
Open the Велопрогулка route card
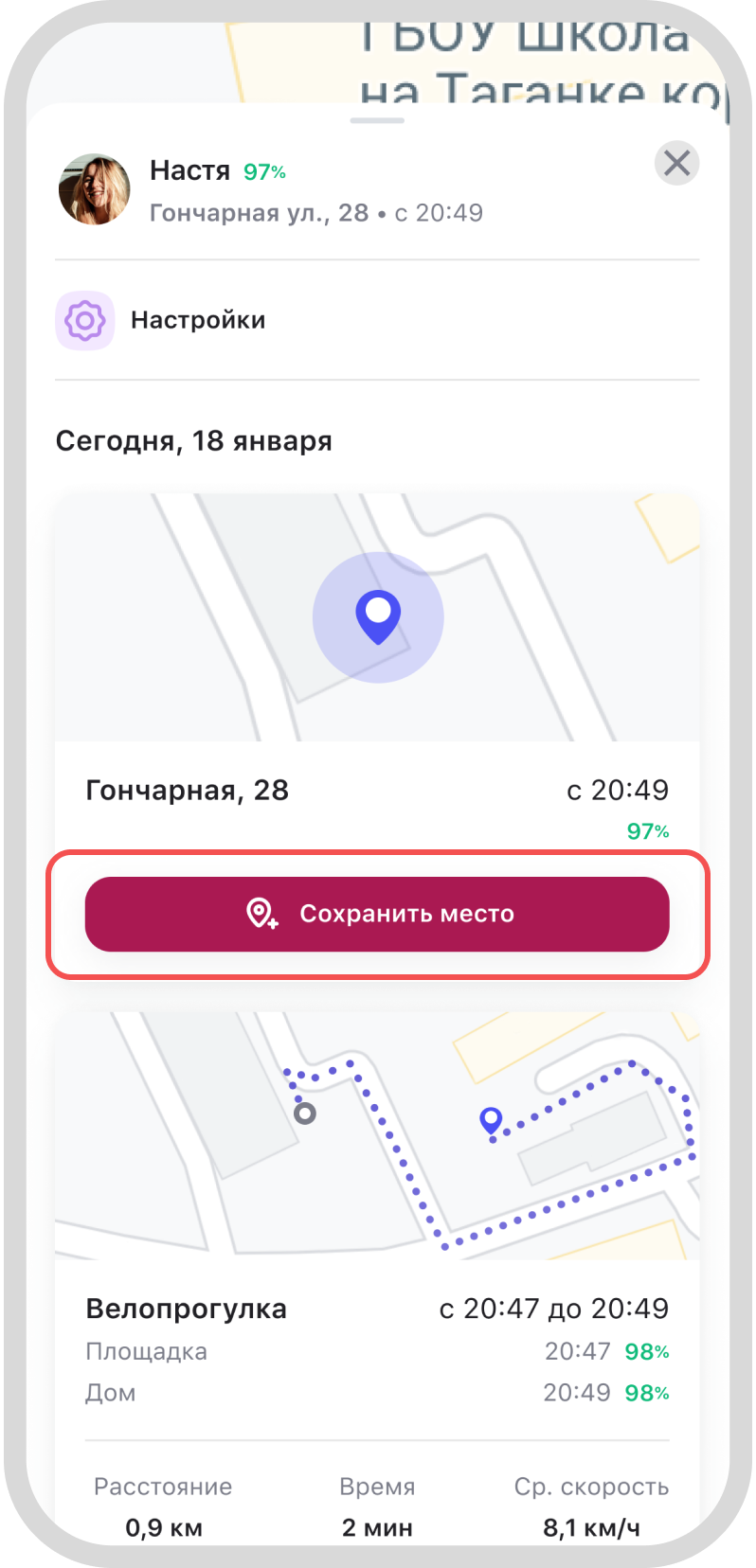pyautogui.click(x=377, y=1136)
